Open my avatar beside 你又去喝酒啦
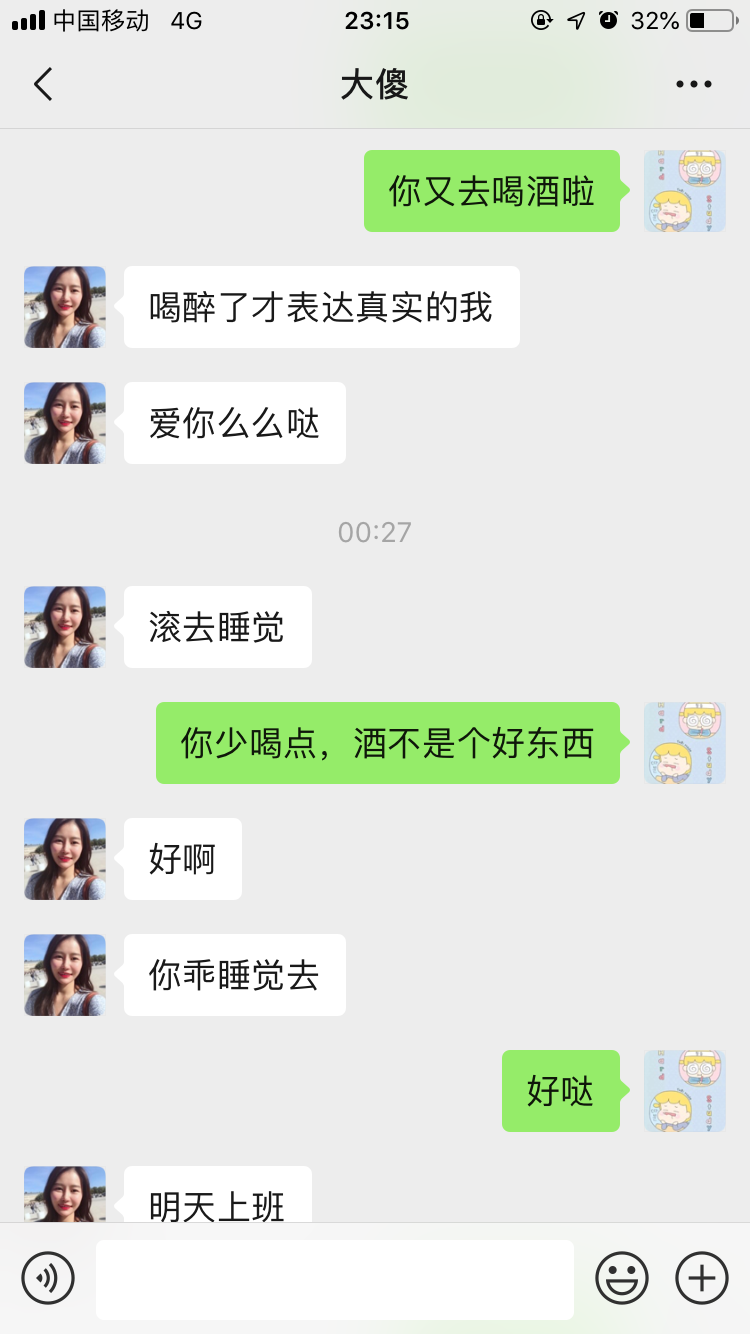Screen dimensions: 750x1334 coord(685,191)
